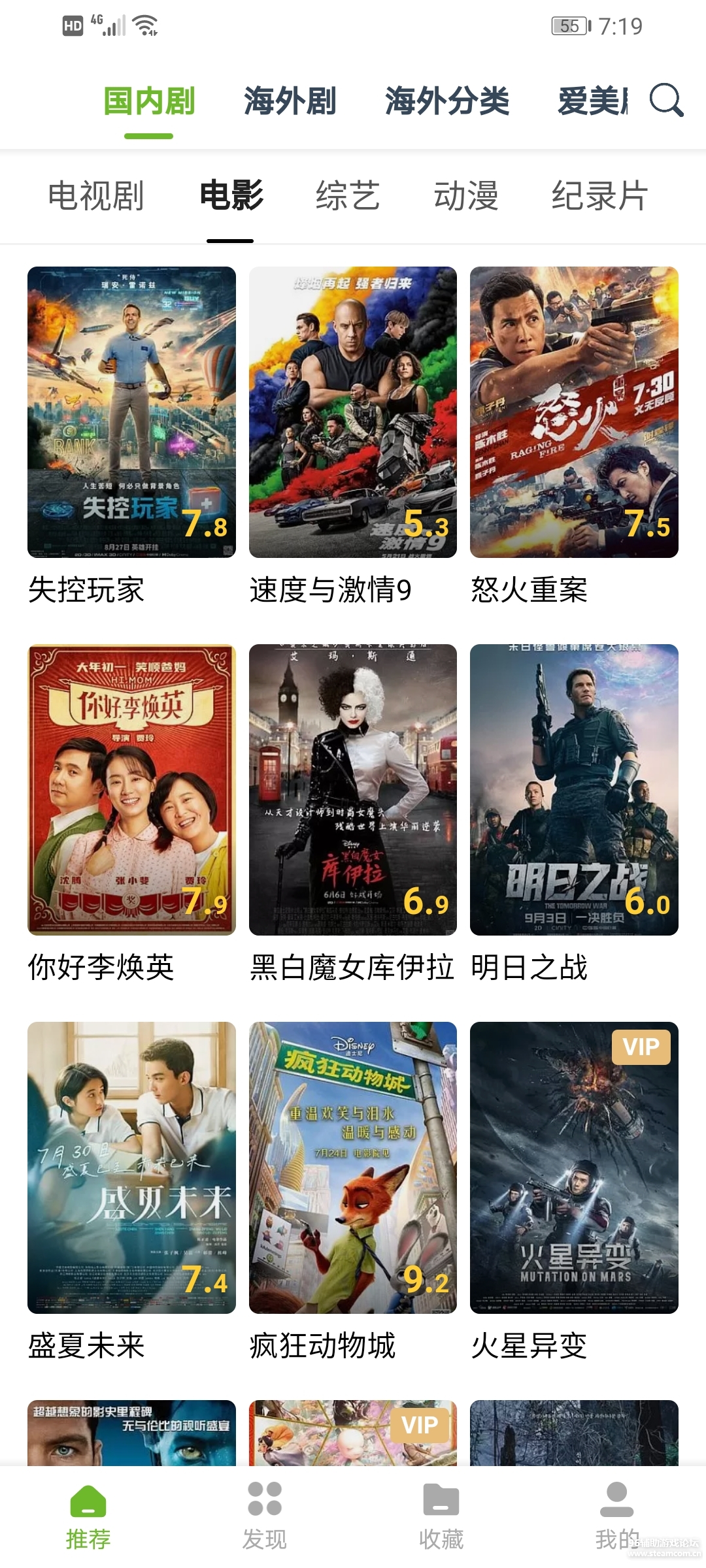Open the search magnifier icon
706x1568 pixels.
pyautogui.click(x=666, y=100)
